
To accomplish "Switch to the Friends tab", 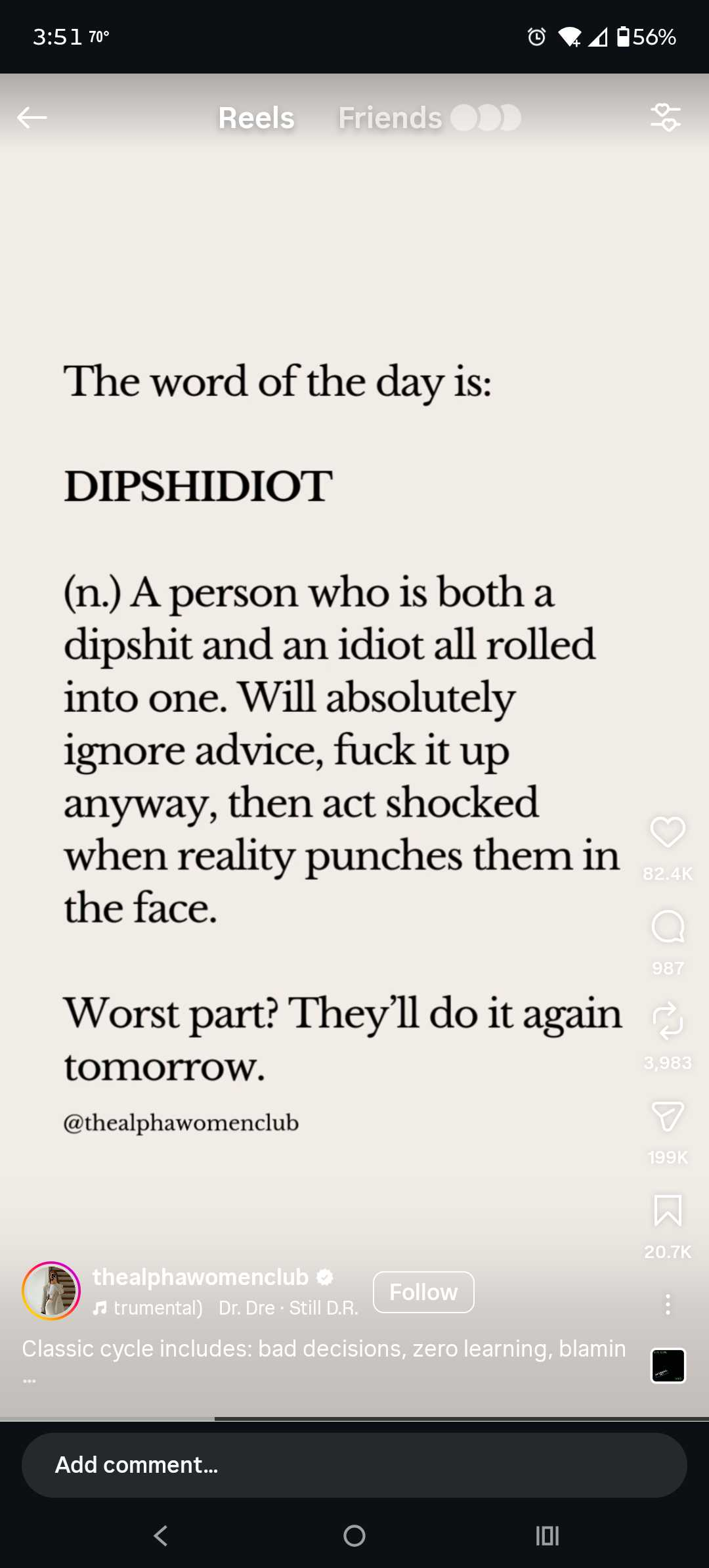I will pyautogui.click(x=390, y=118).
